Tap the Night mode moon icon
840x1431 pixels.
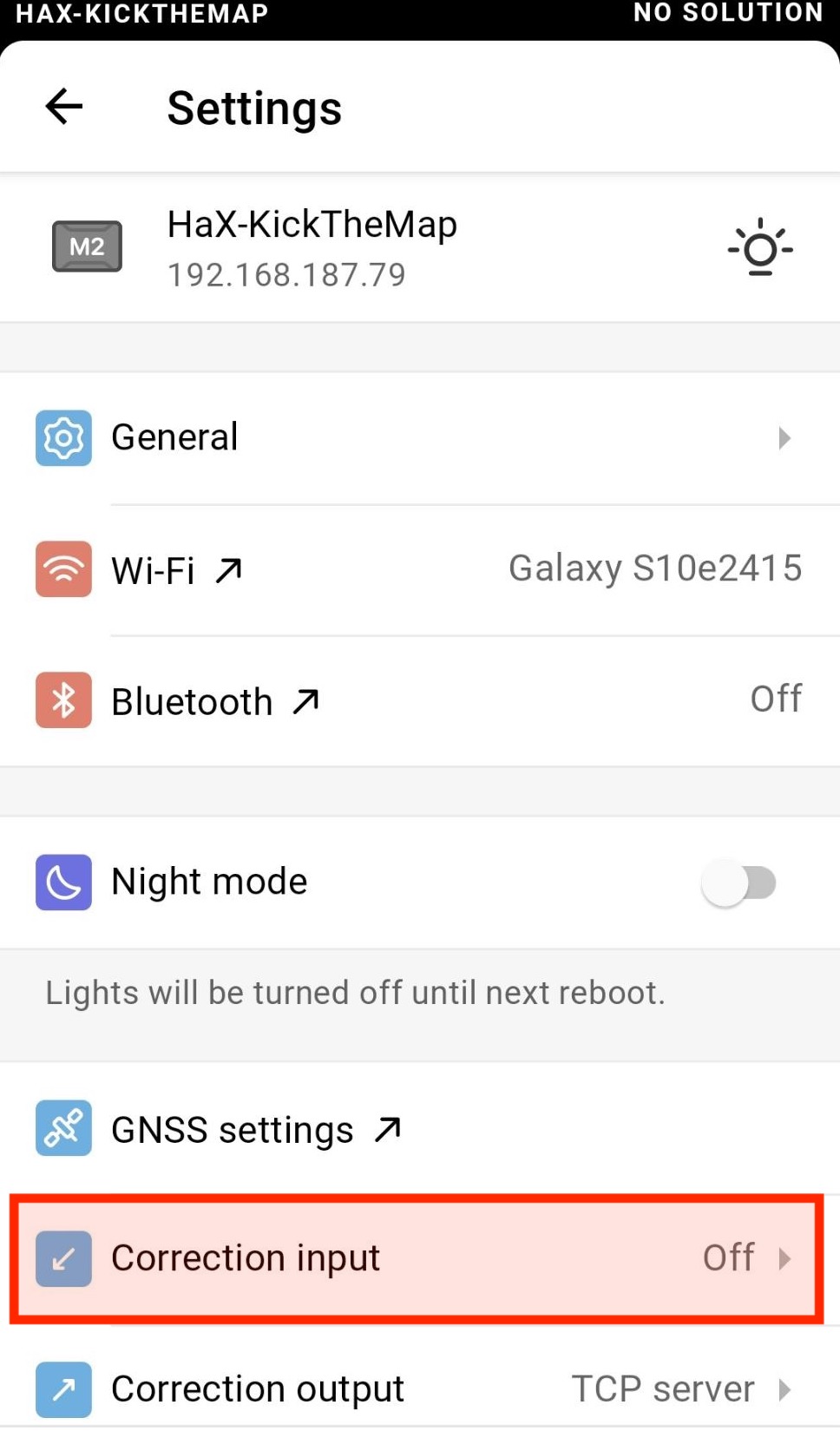point(62,882)
